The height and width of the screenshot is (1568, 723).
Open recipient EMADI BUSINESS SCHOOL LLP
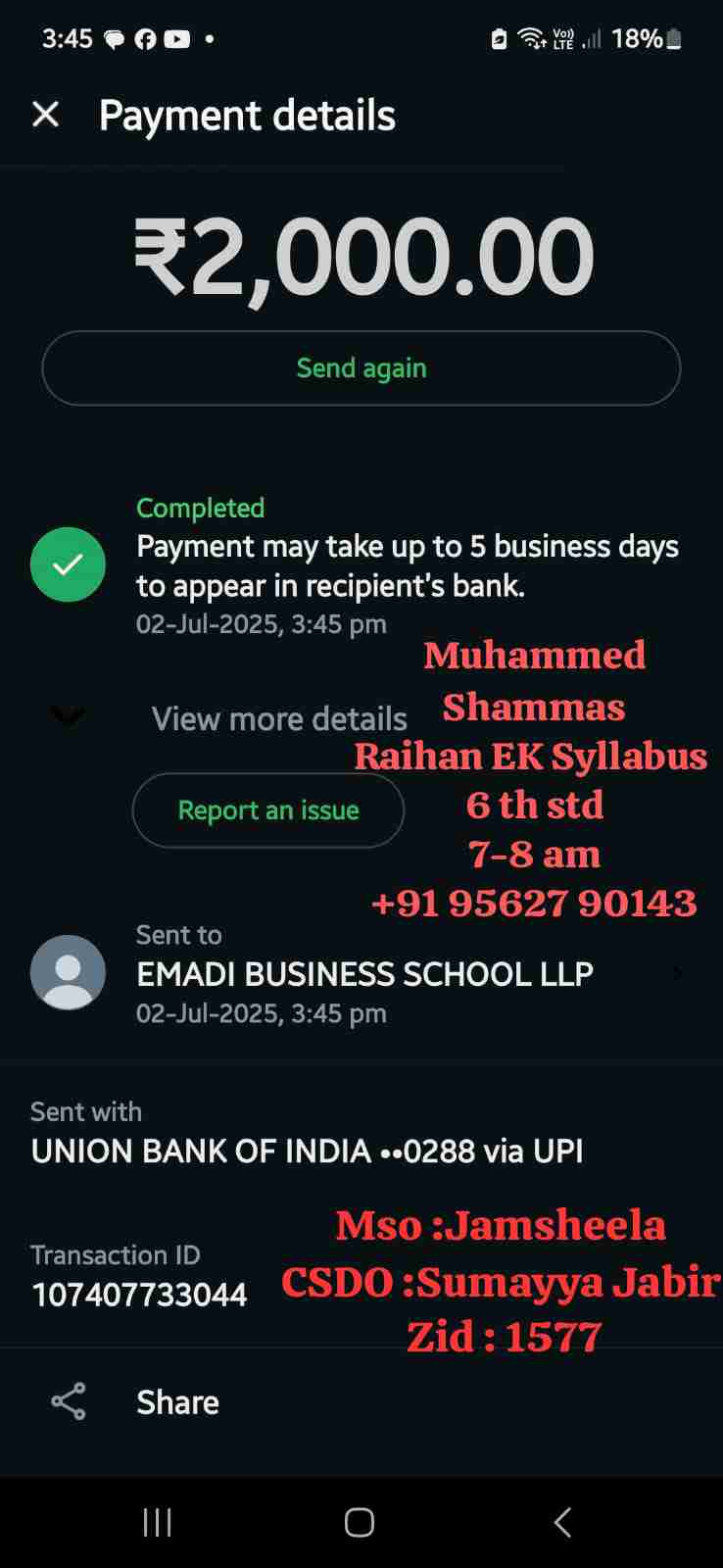pos(363,973)
